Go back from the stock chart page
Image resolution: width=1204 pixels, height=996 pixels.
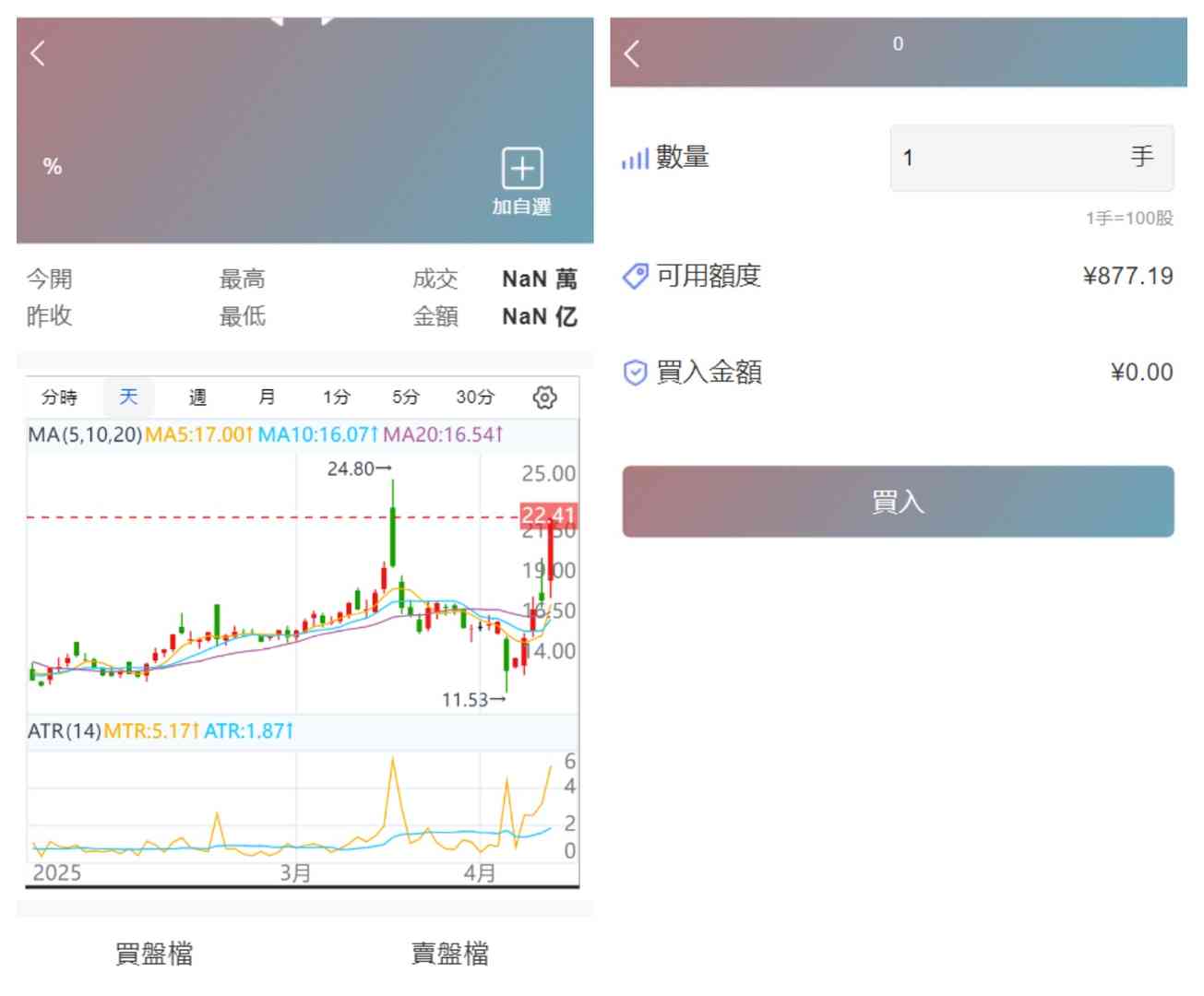pyautogui.click(x=38, y=53)
